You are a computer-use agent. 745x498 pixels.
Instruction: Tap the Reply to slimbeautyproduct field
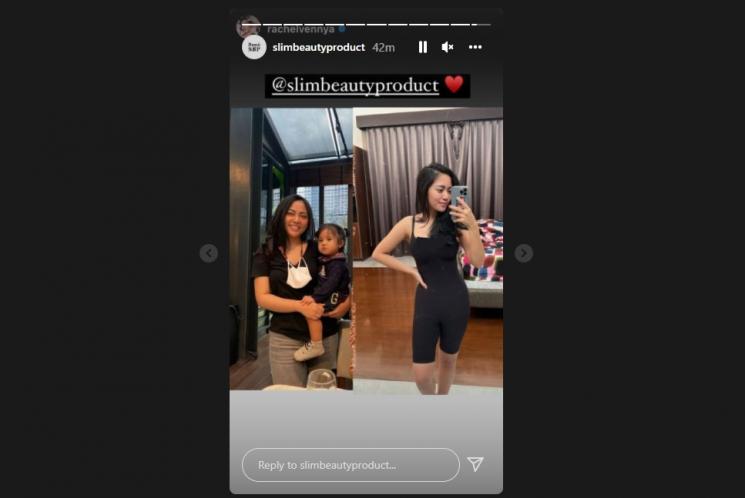(350, 465)
